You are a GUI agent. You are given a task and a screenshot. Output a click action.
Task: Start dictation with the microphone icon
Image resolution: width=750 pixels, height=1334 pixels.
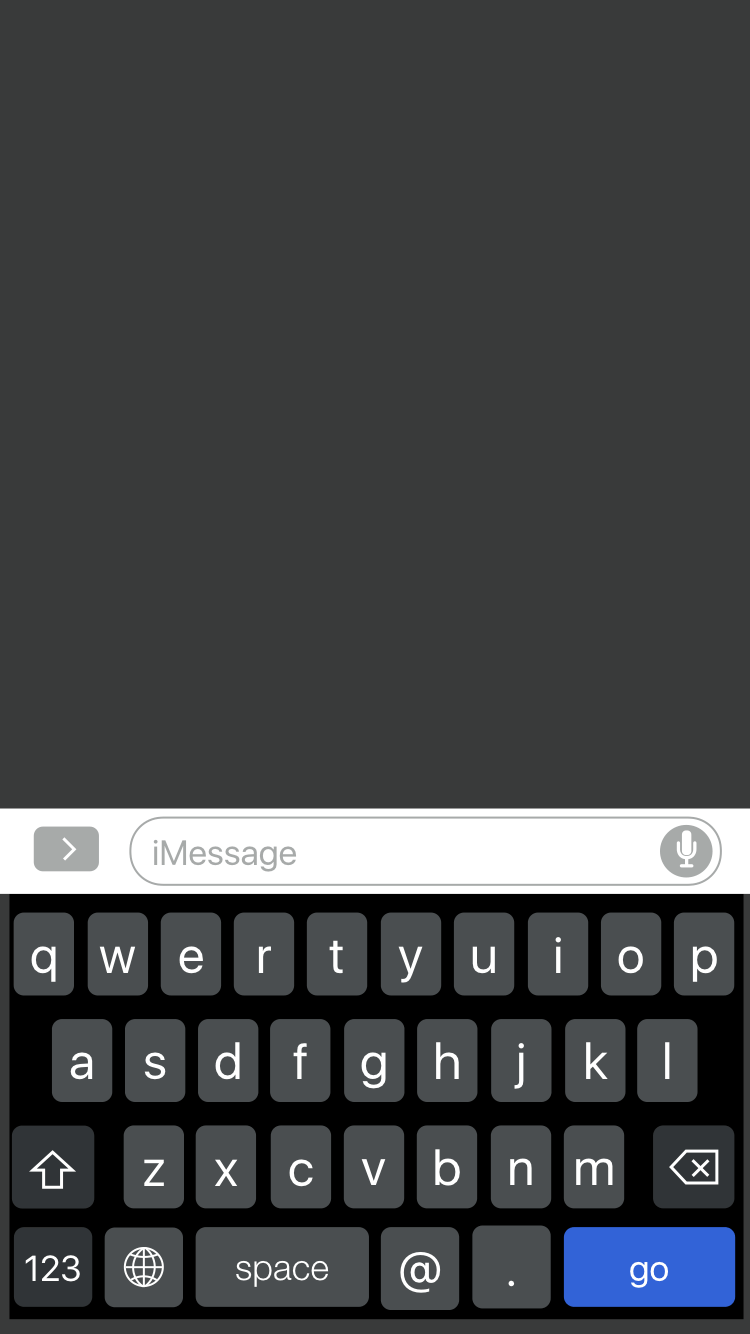click(686, 851)
